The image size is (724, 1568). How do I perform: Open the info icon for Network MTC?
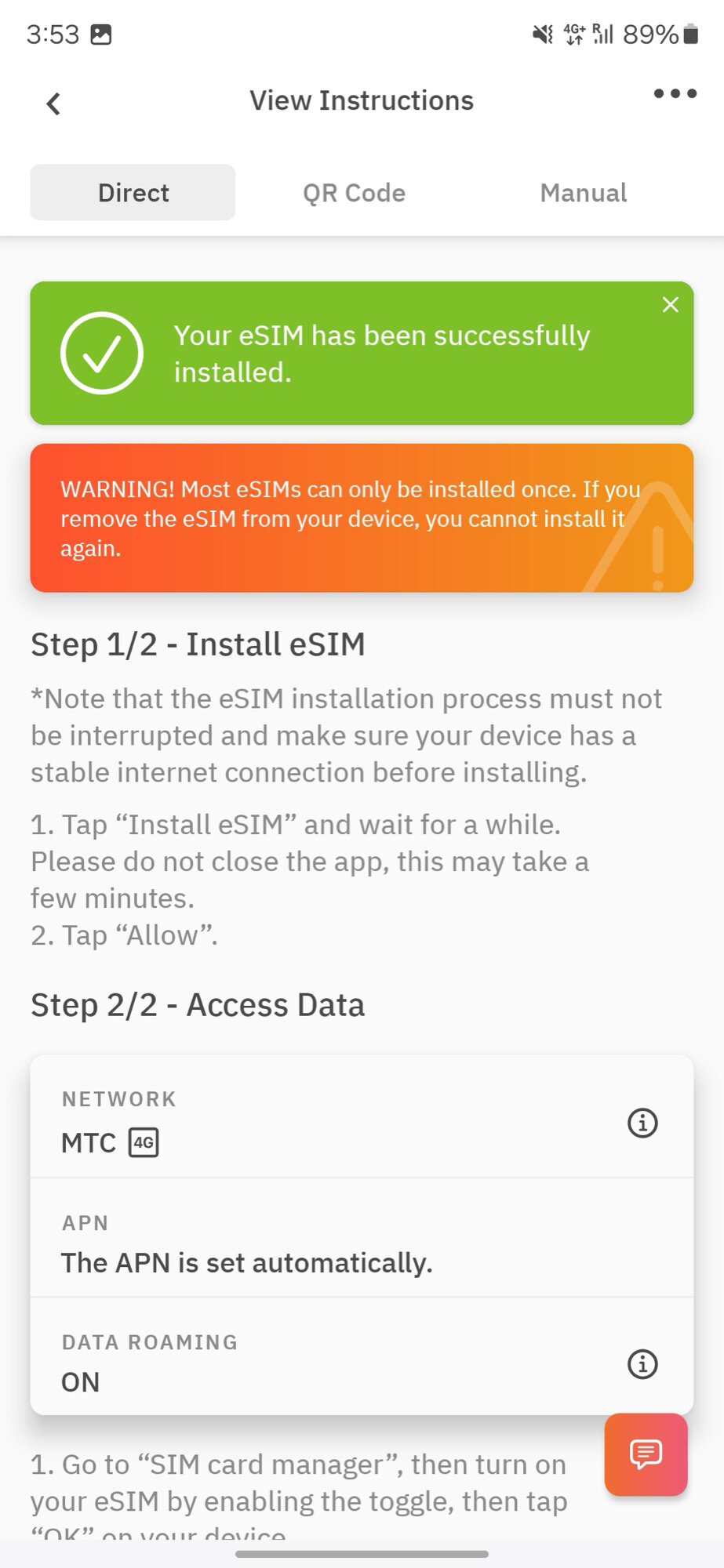coord(642,1123)
